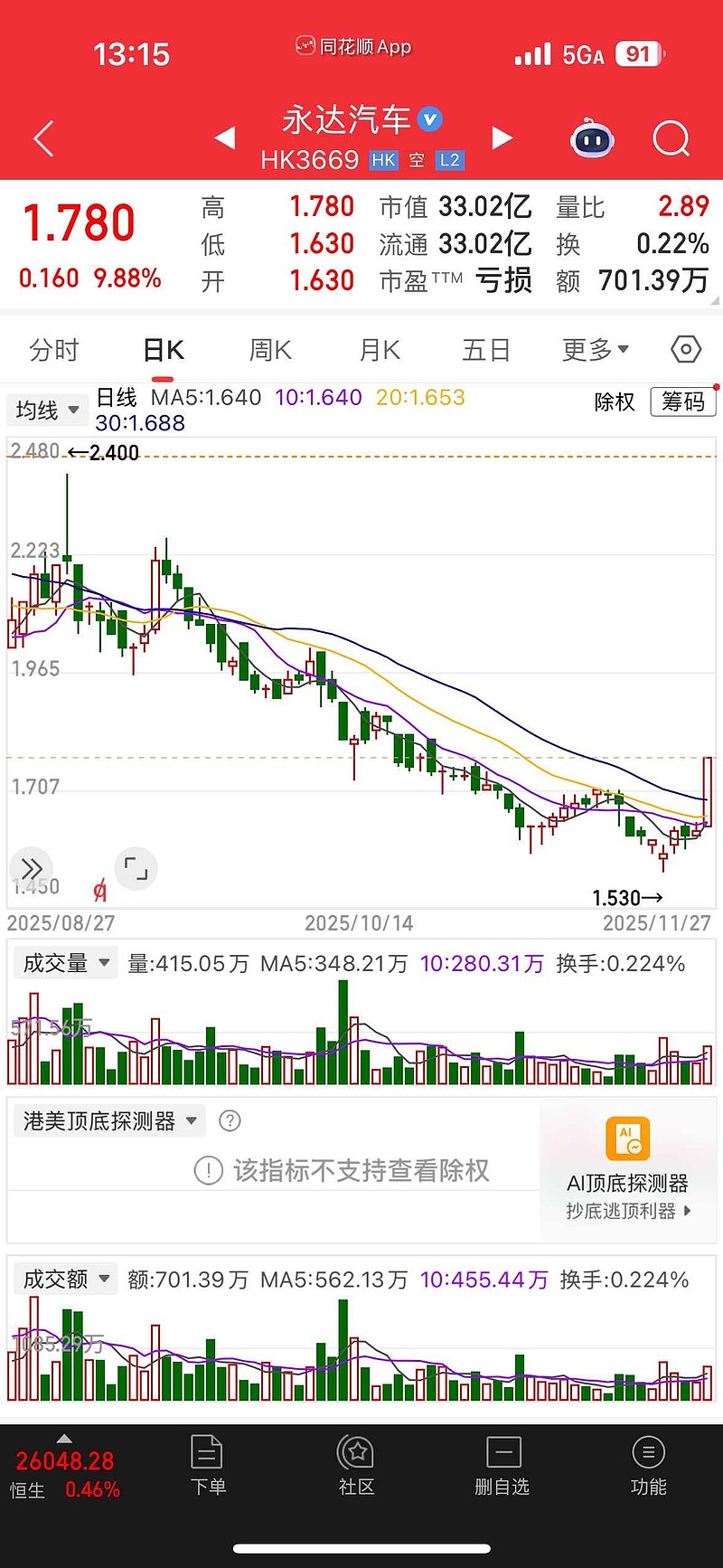Select the 月K chart tab
This screenshot has height=1568, width=723.
380,350
